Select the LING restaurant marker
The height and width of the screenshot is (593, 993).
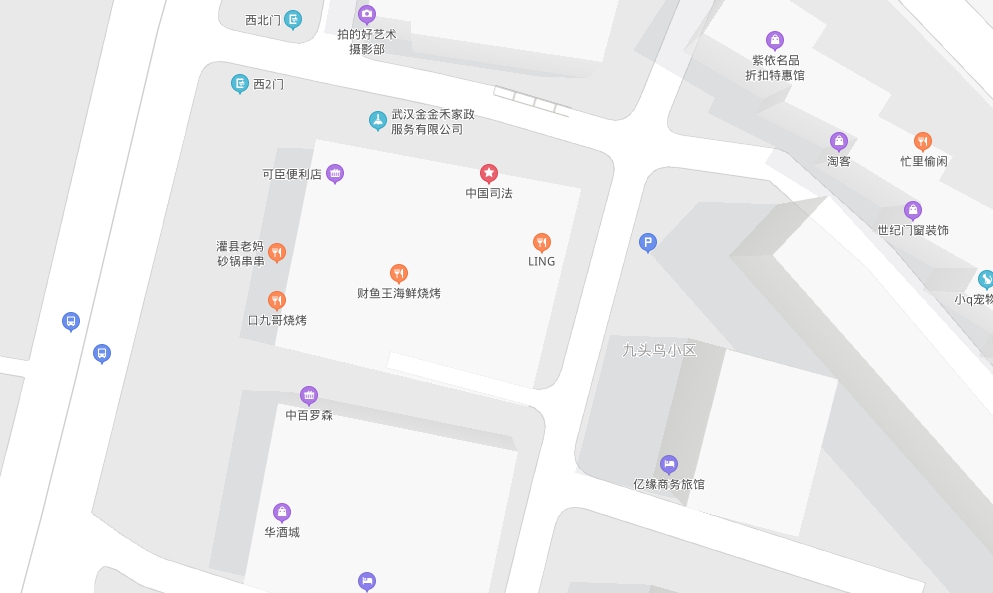point(542,242)
